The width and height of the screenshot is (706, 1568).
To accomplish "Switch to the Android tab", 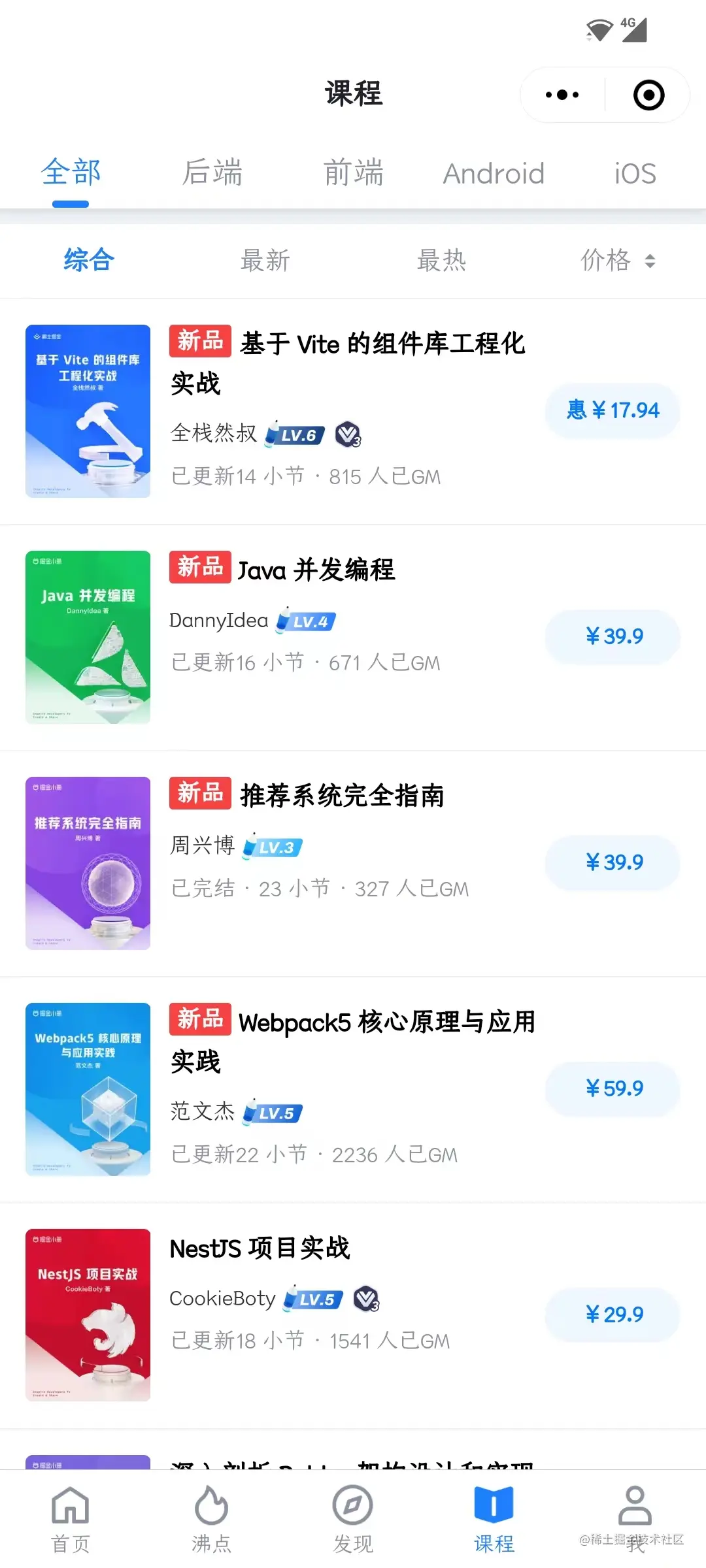I will click(494, 173).
